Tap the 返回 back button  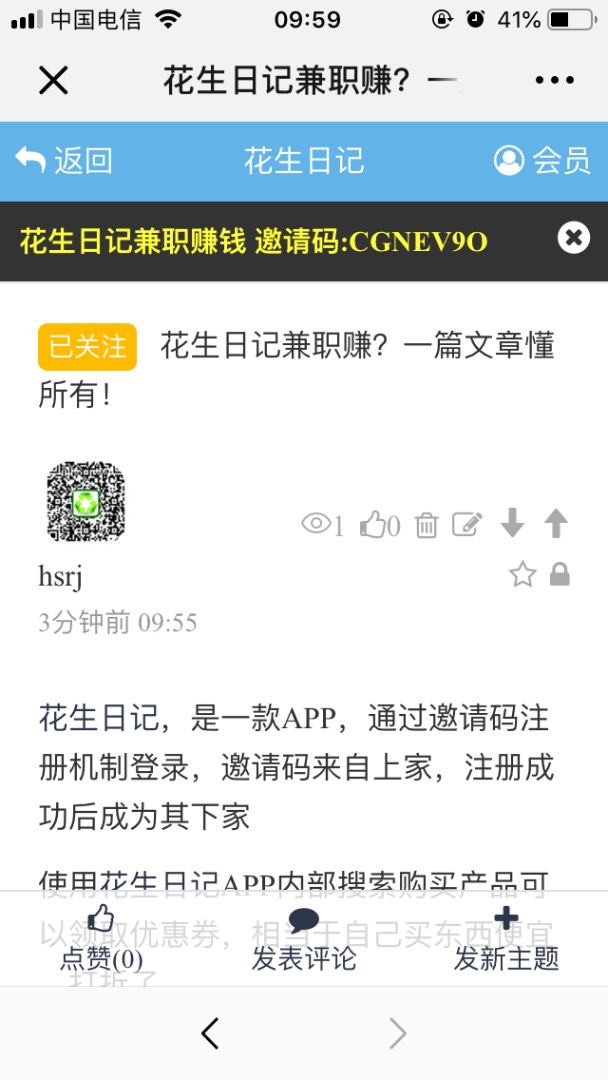click(63, 160)
